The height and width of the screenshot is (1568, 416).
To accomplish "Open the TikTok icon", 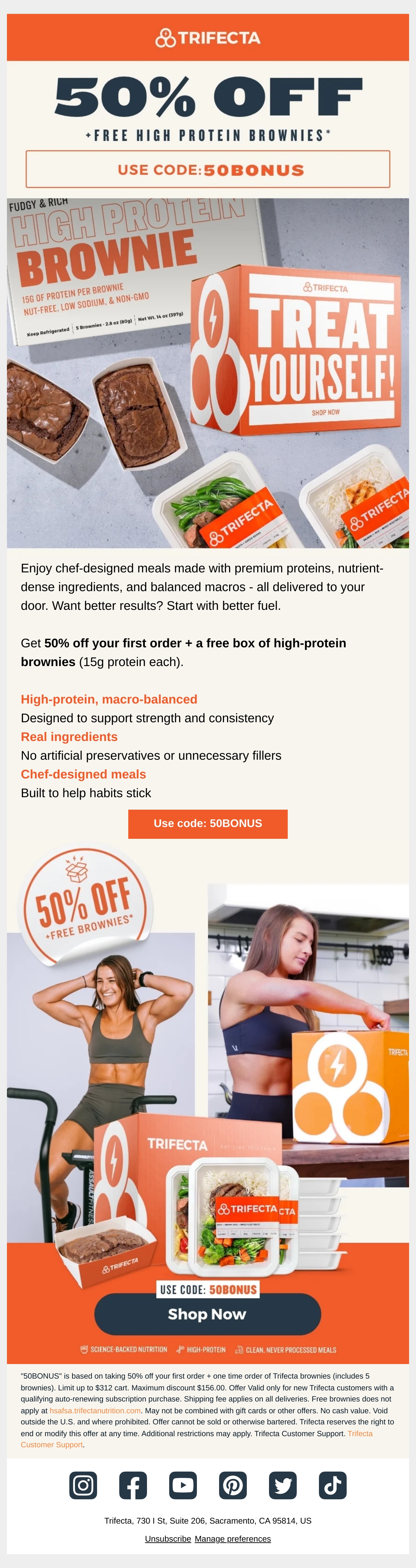I will [x=333, y=1485].
